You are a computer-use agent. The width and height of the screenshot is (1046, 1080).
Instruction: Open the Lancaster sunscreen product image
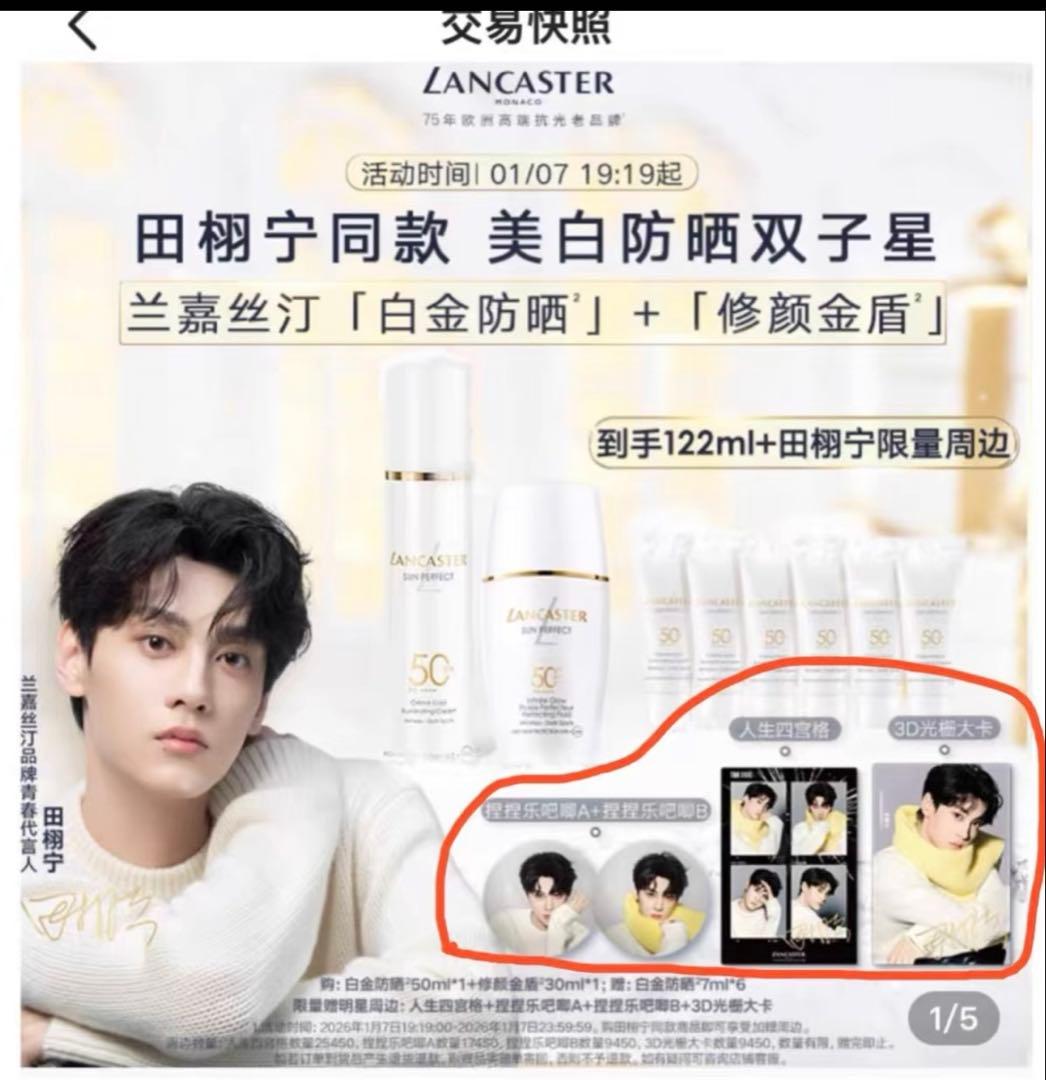click(x=527, y=560)
